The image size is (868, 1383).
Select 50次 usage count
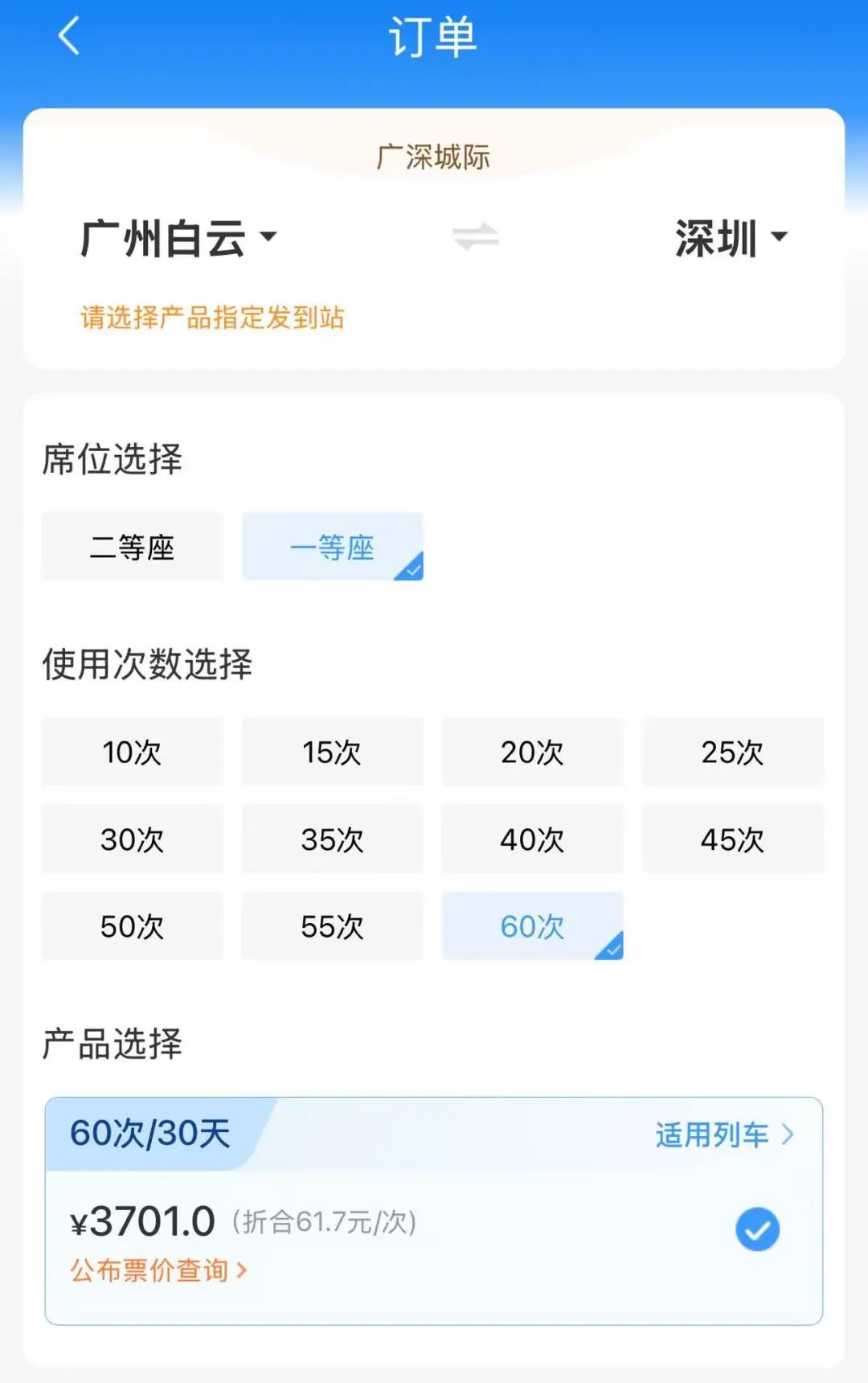tap(133, 926)
